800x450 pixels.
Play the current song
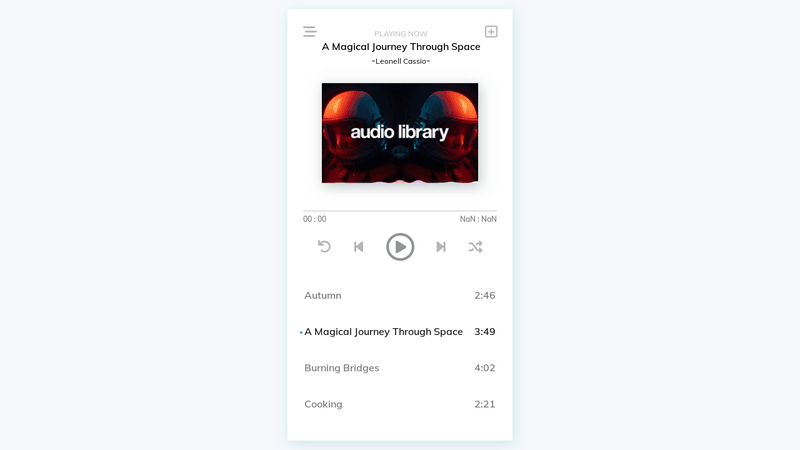(400, 247)
